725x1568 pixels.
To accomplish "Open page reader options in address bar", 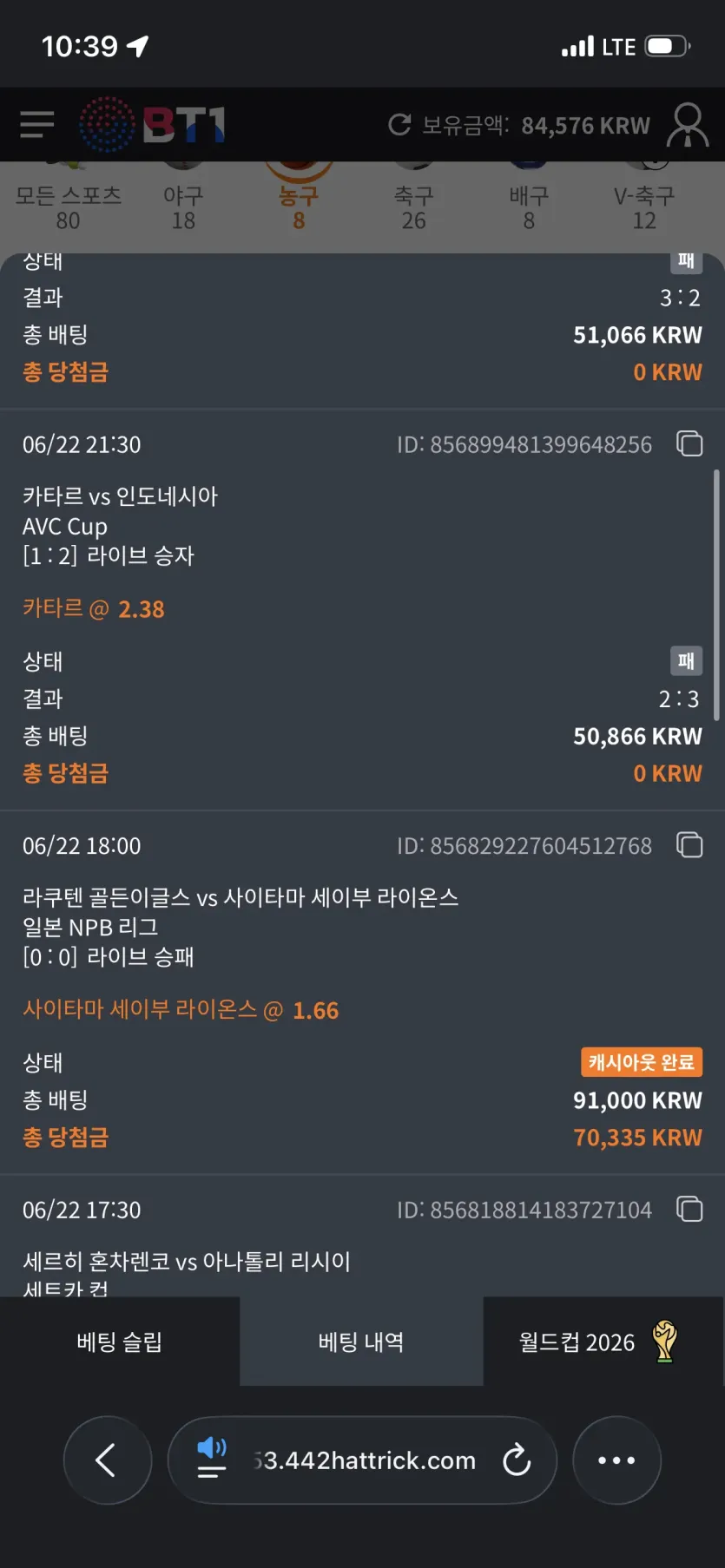I will point(212,1458).
